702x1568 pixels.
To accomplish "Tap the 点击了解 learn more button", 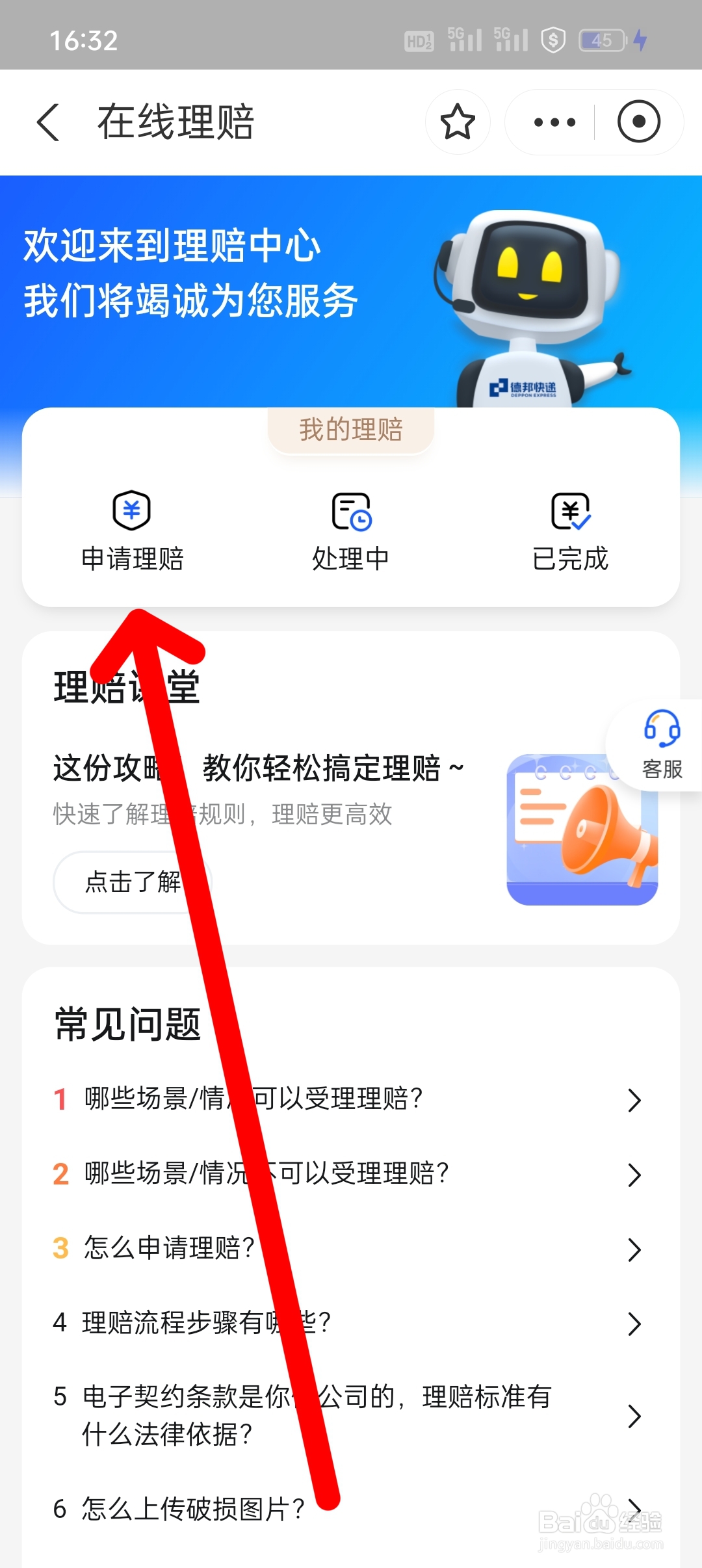I will (133, 882).
